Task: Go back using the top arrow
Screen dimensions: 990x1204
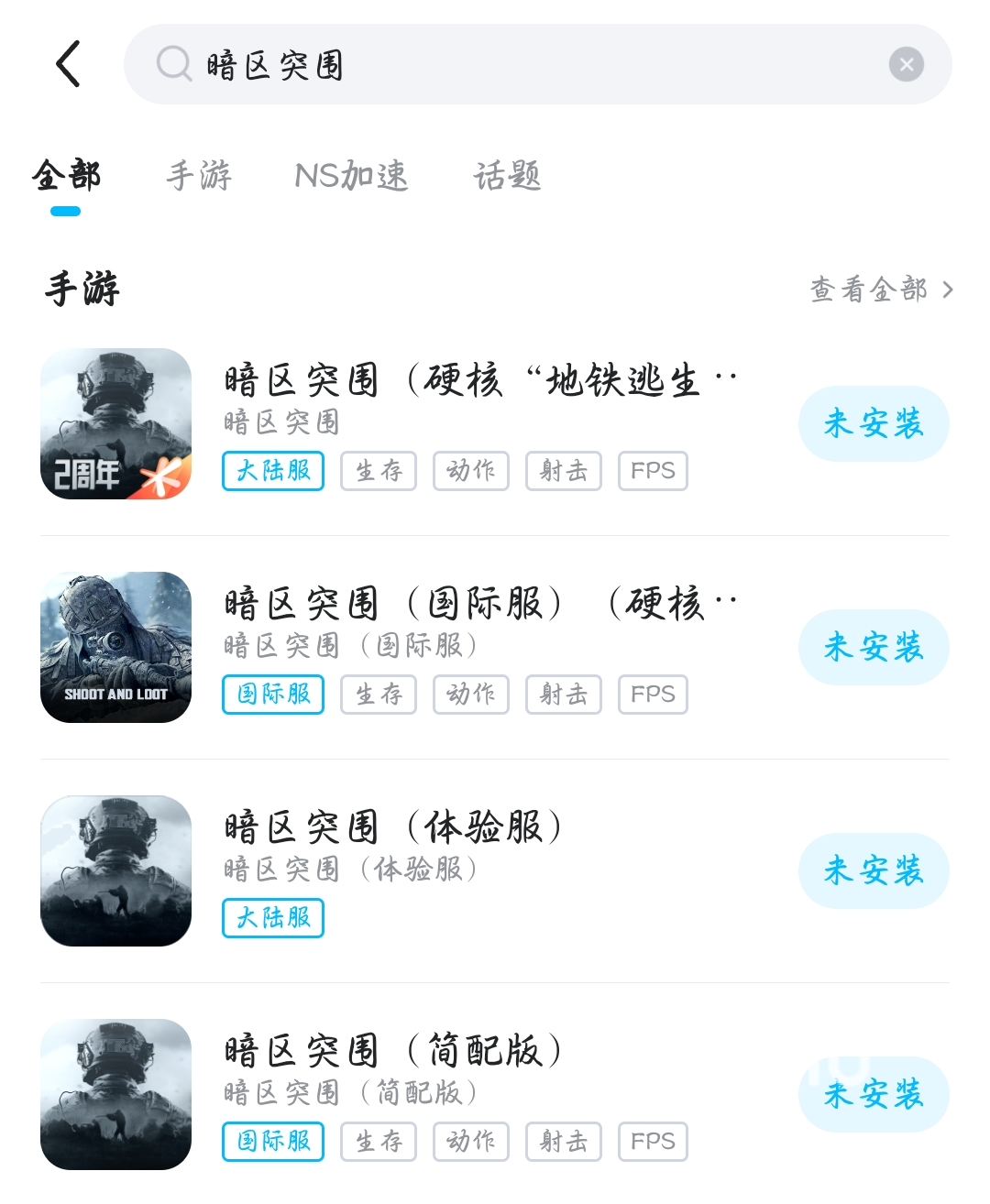Action: pos(69,64)
